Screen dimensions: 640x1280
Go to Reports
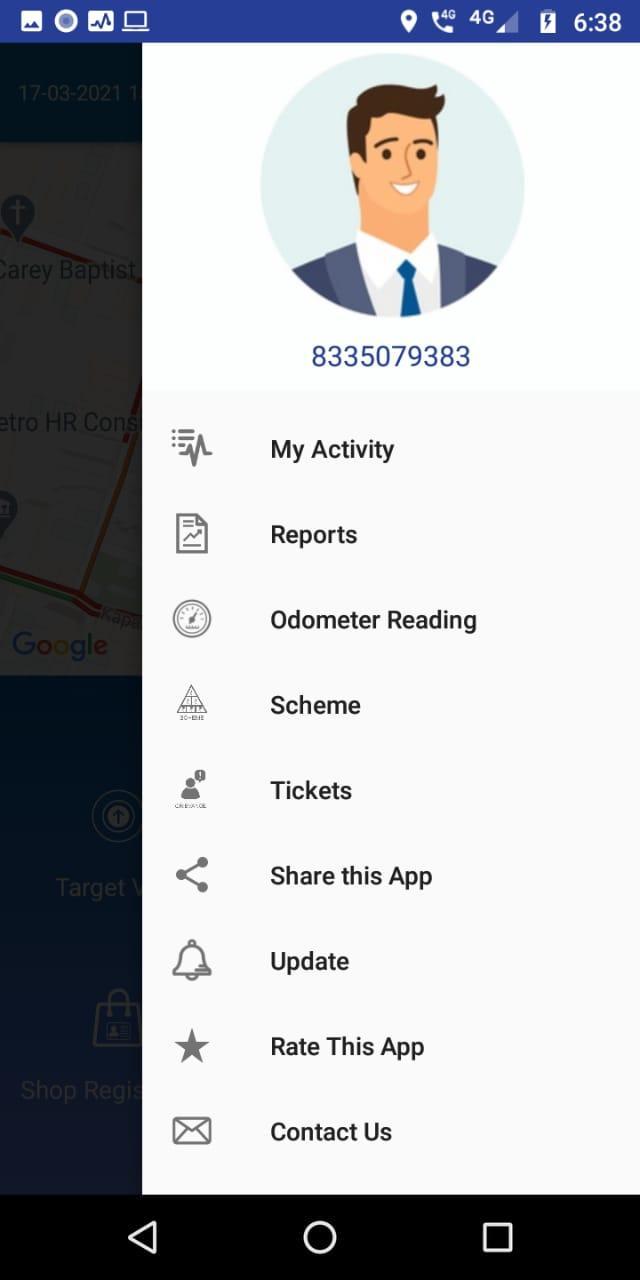[313, 535]
